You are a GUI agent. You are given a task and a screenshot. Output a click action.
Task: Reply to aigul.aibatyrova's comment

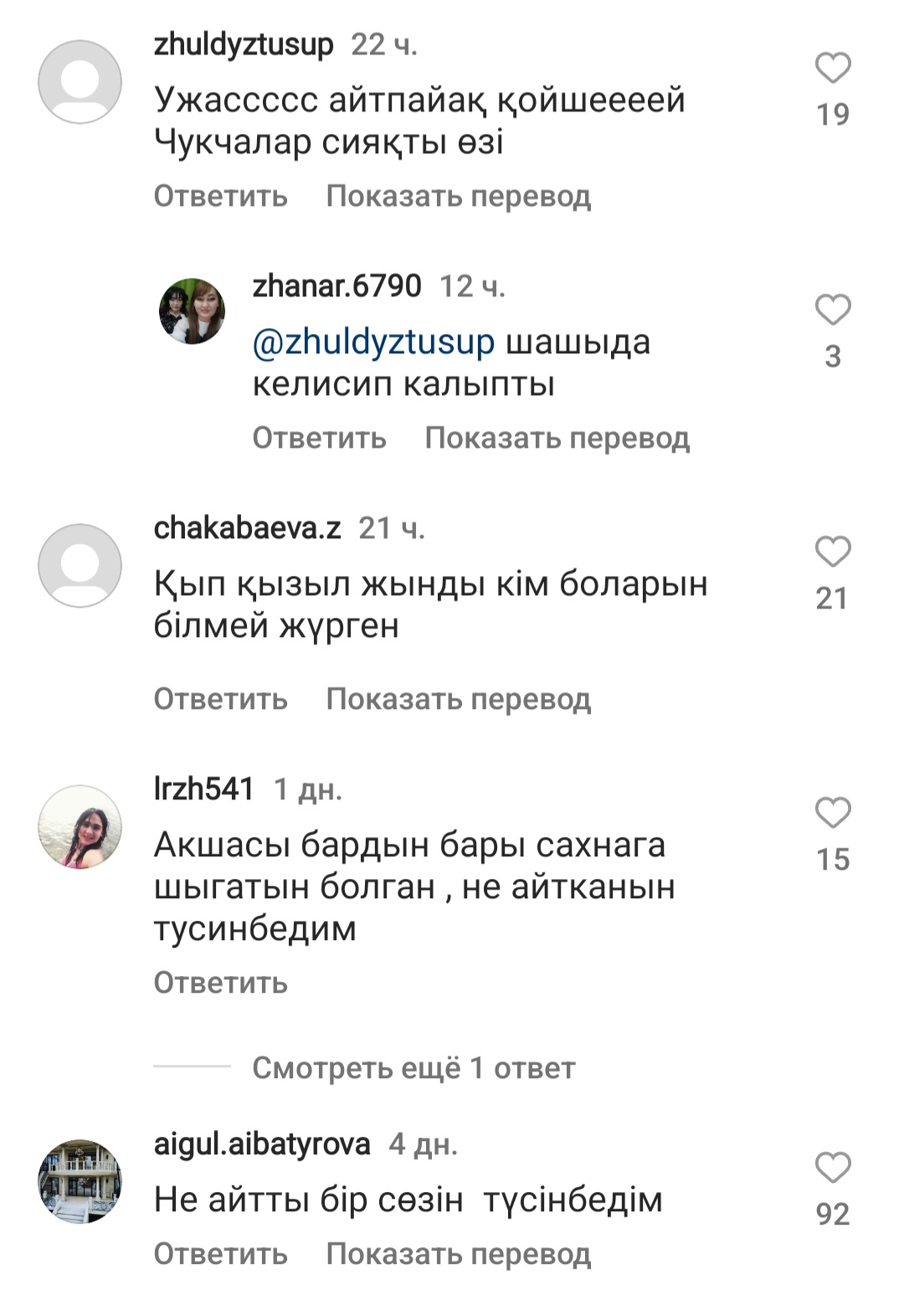(x=220, y=1254)
